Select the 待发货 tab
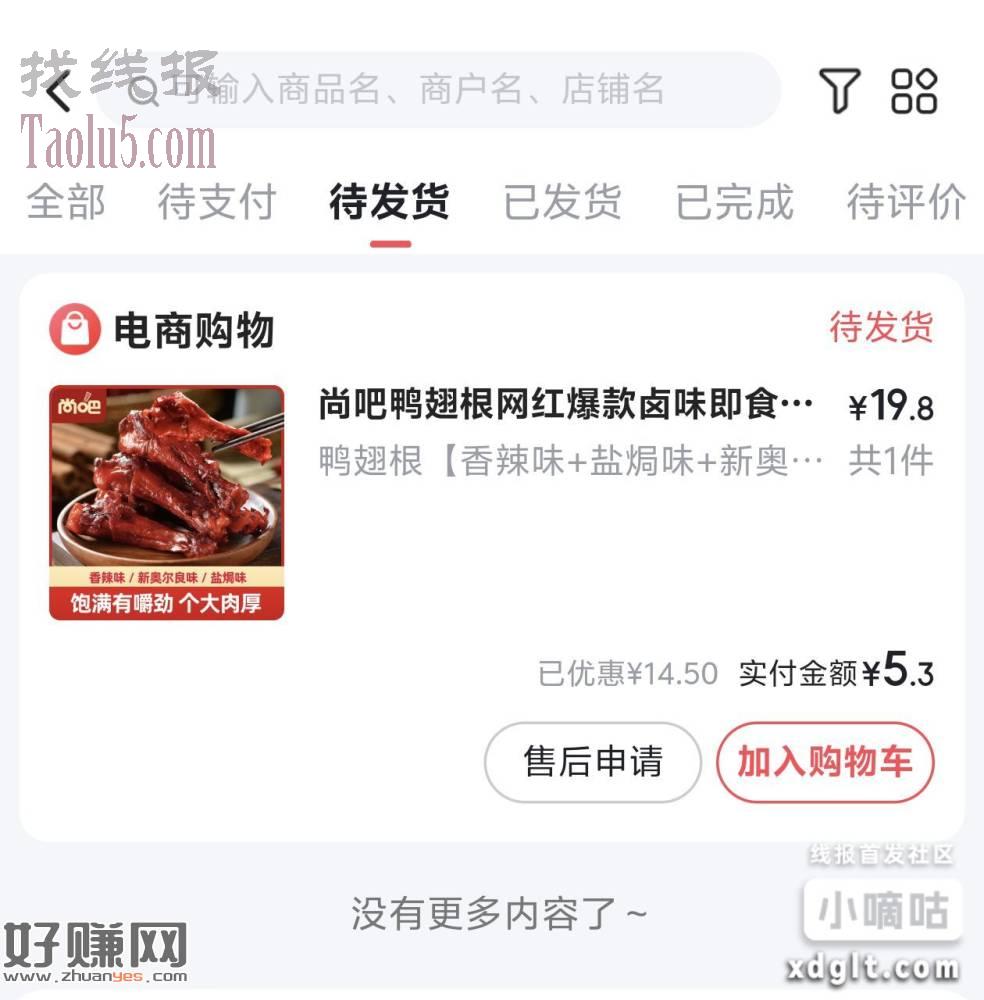984x1000 pixels. point(389,202)
